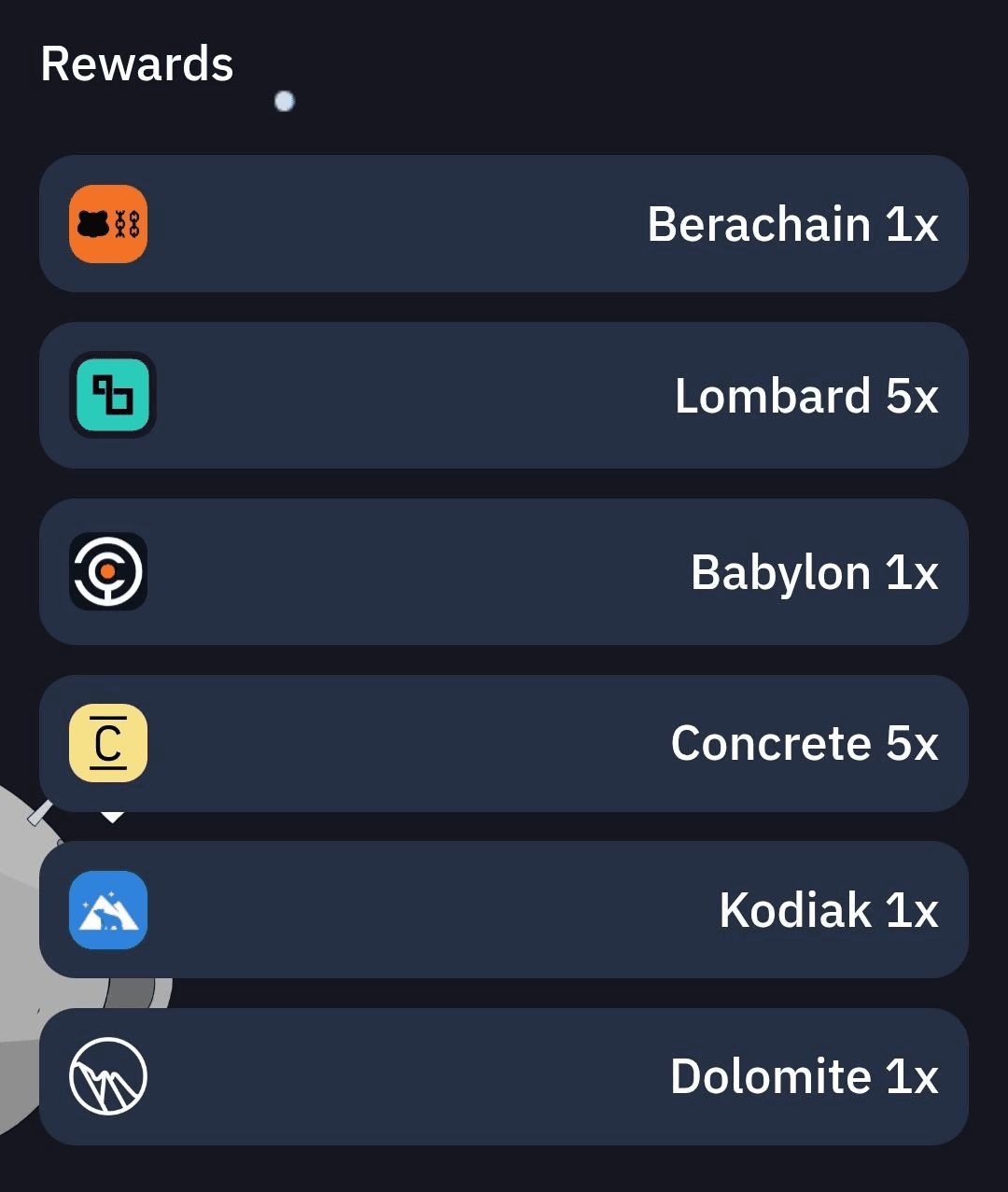Select the Berachain 1x reward row

tap(504, 224)
